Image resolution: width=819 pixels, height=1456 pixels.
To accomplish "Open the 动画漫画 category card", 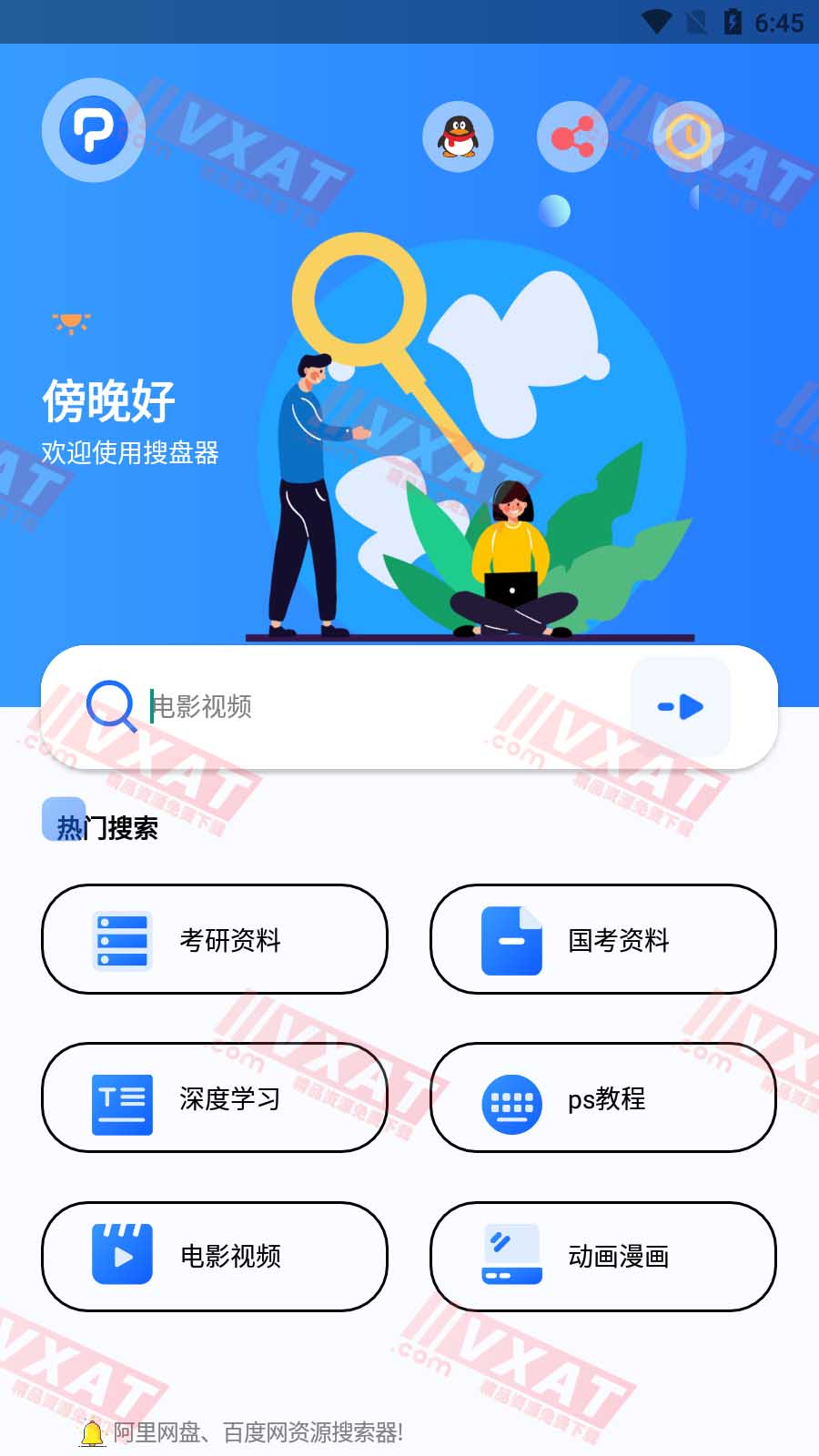I will coord(602,1257).
